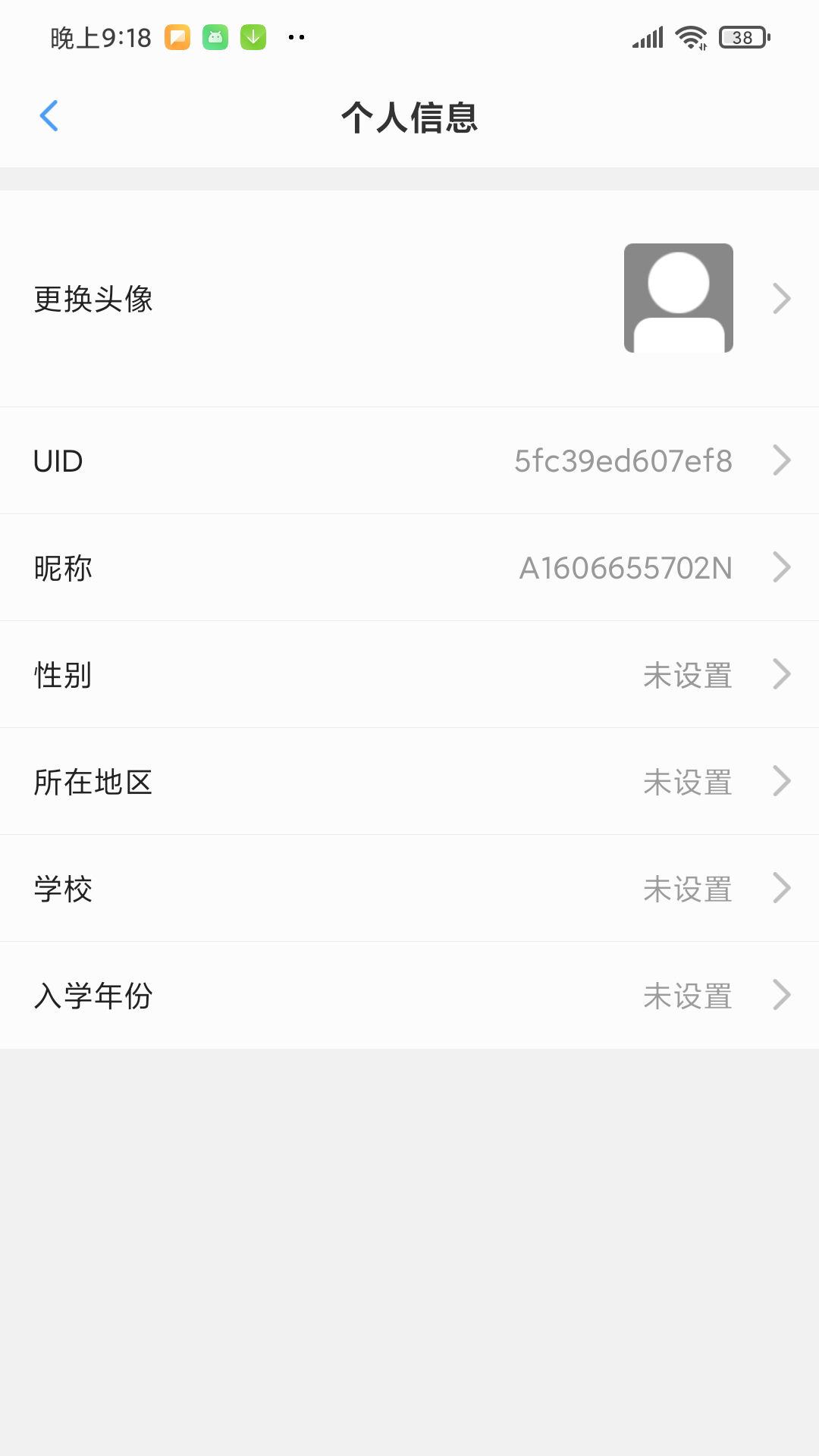Go back using the blue arrow
The height and width of the screenshot is (1456, 819).
49,116
